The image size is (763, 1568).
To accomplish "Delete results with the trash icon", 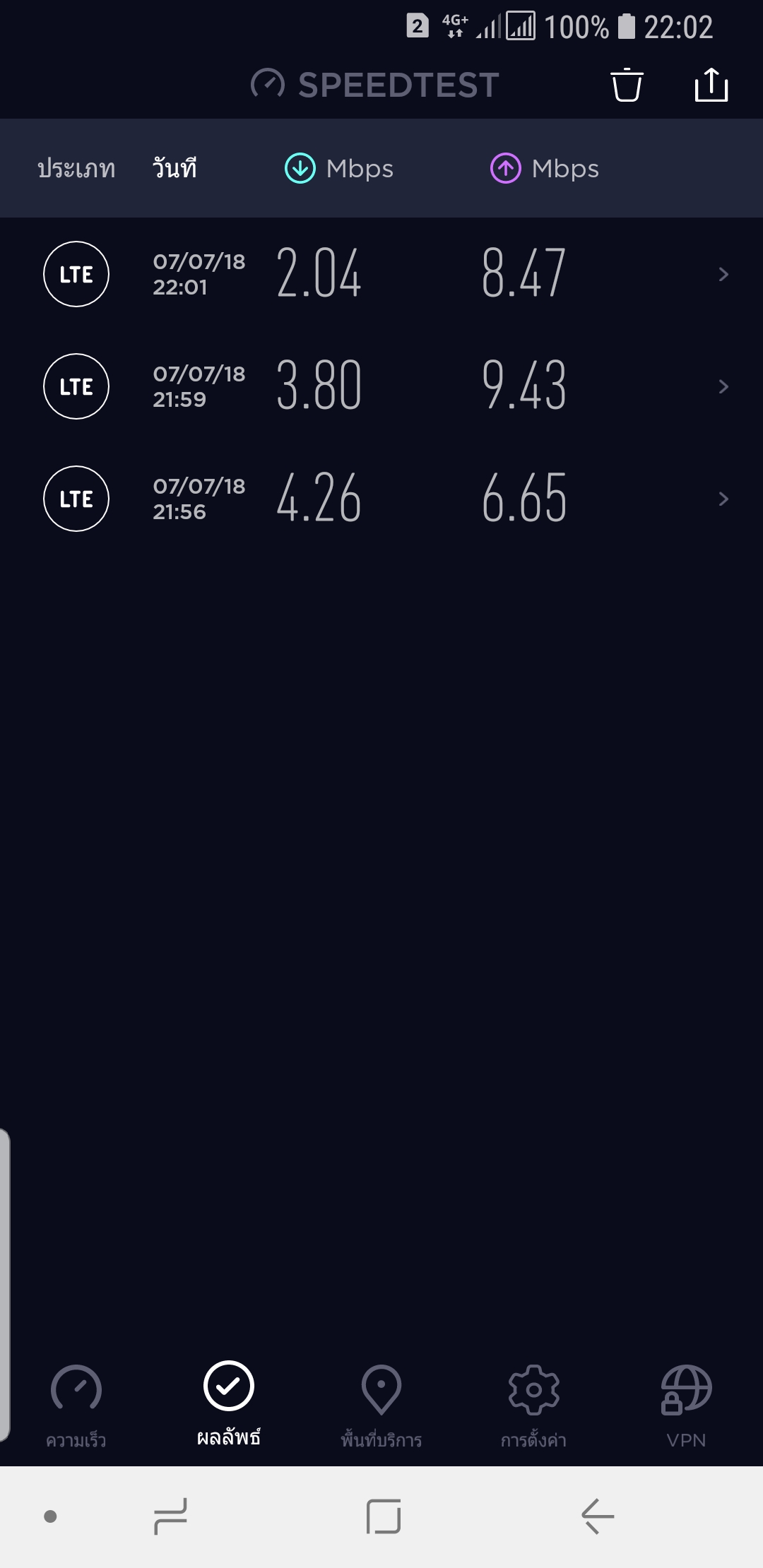I will 627,85.
